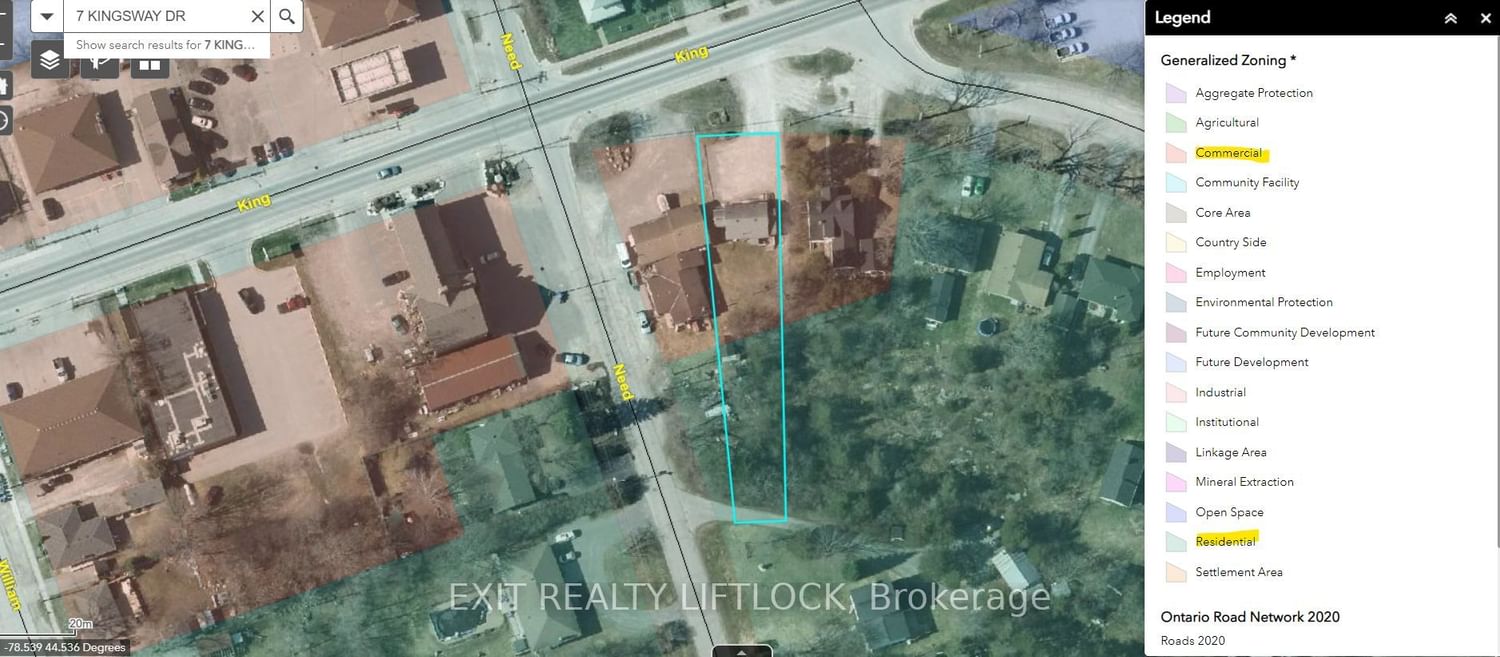Run search with the magnifier icon
Viewport: 1500px width, 657px height.
pyautogui.click(x=287, y=16)
